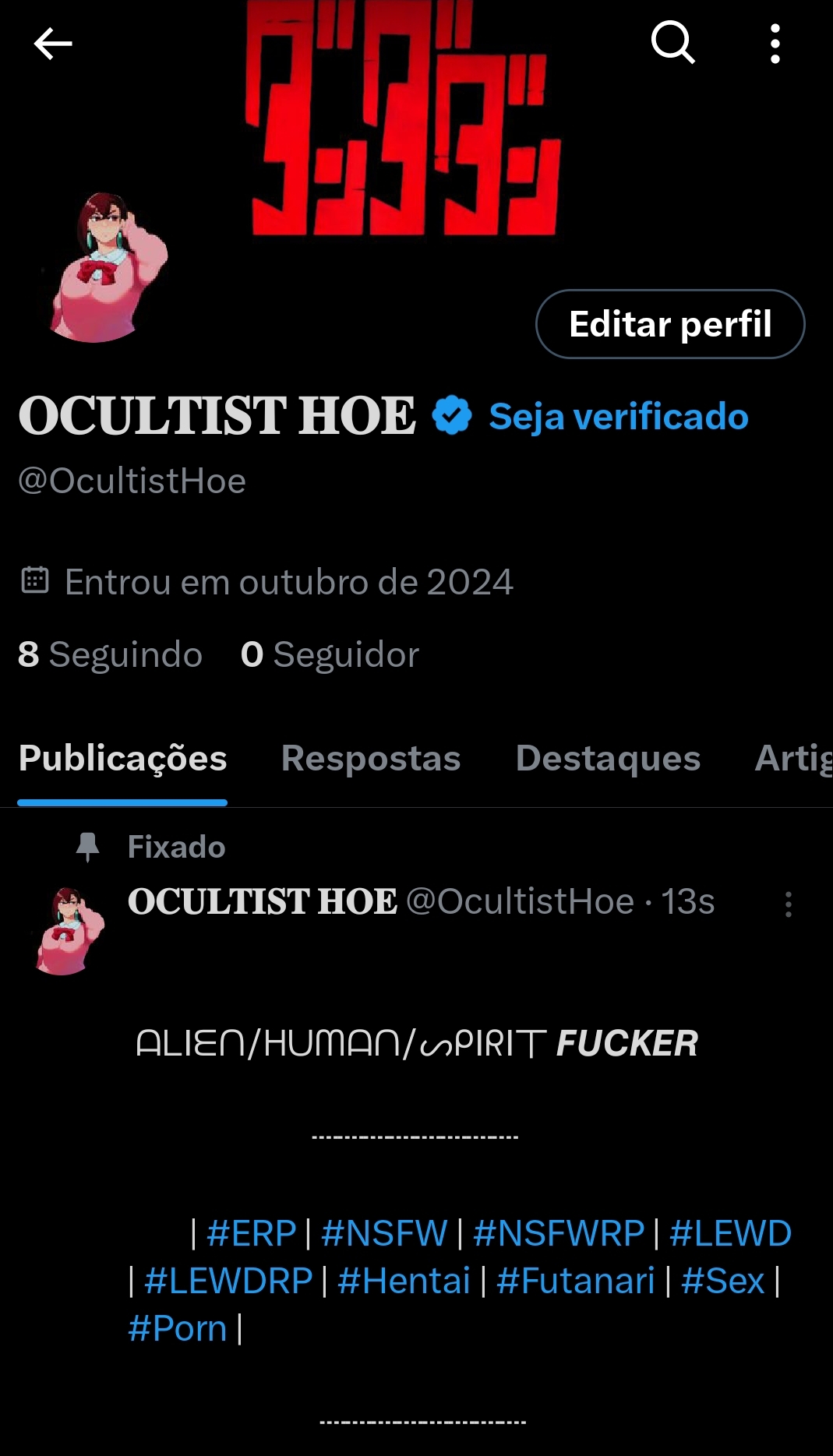Viewport: 833px width, 1456px height.
Task: Open more options on the pinned post
Action: [789, 904]
